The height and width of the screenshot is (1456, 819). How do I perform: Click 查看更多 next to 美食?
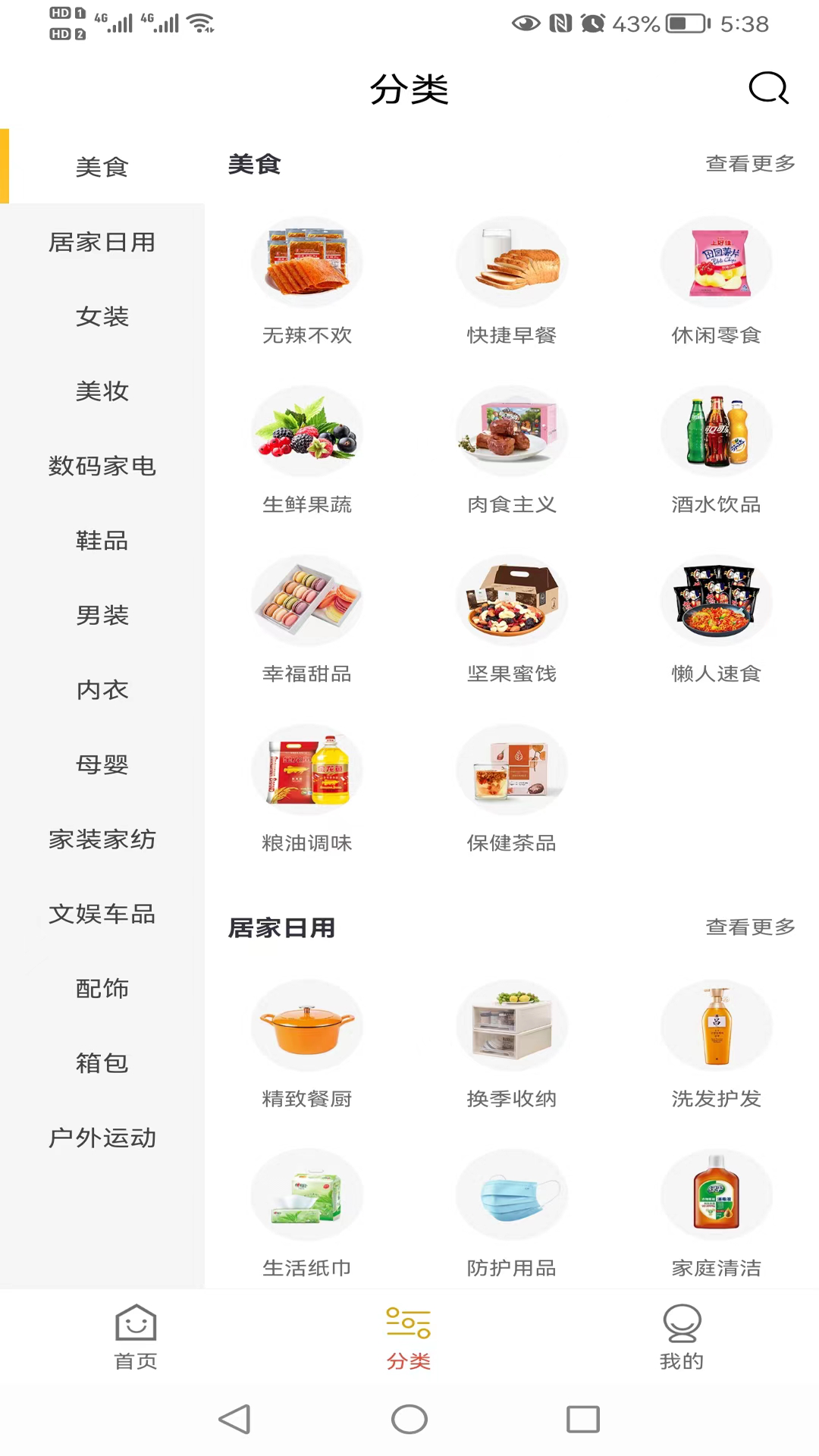[x=749, y=162]
